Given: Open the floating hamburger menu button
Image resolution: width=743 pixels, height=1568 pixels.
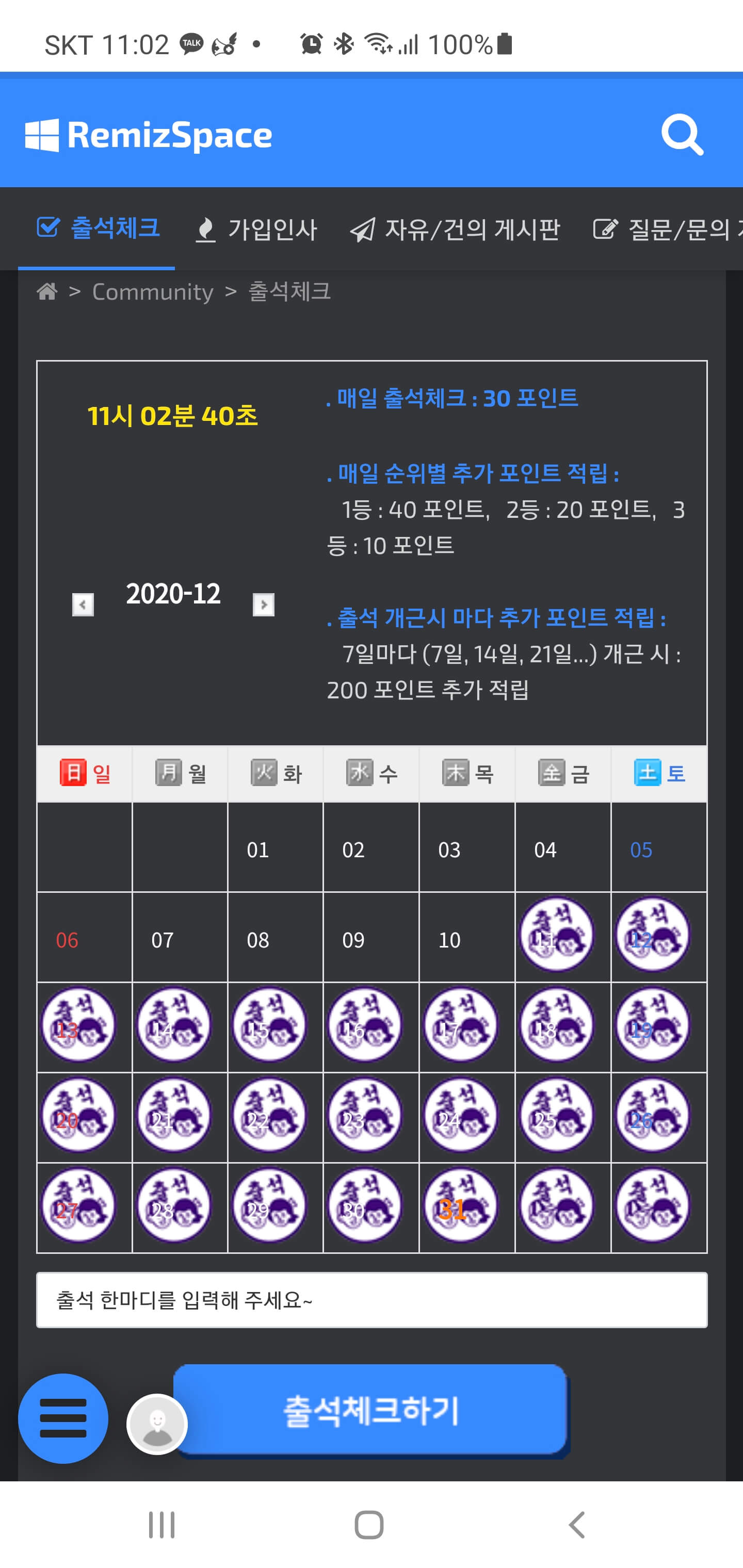Looking at the screenshot, I should [x=63, y=1418].
